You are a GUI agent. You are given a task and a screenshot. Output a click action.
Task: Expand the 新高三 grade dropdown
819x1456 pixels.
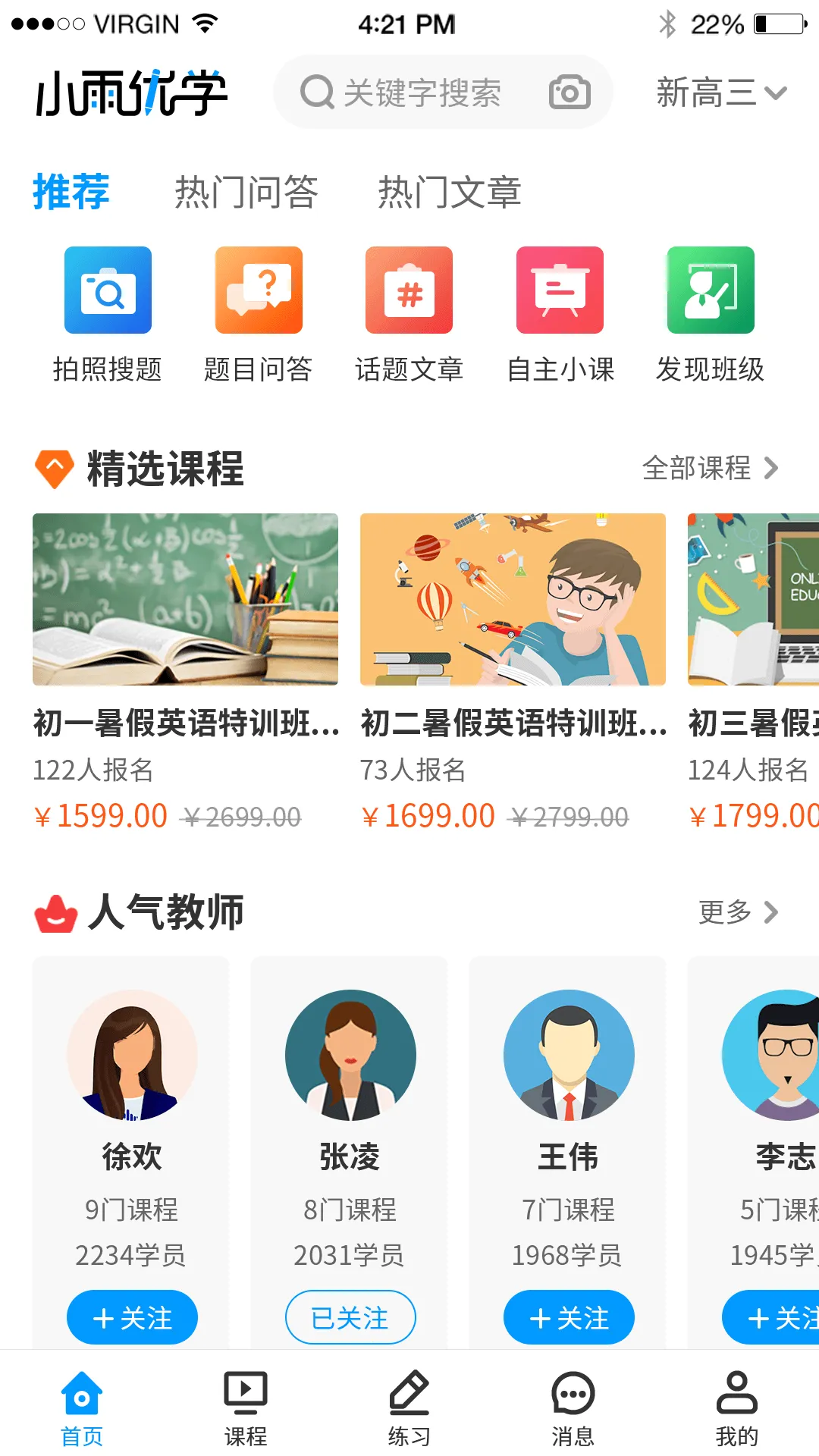720,93
